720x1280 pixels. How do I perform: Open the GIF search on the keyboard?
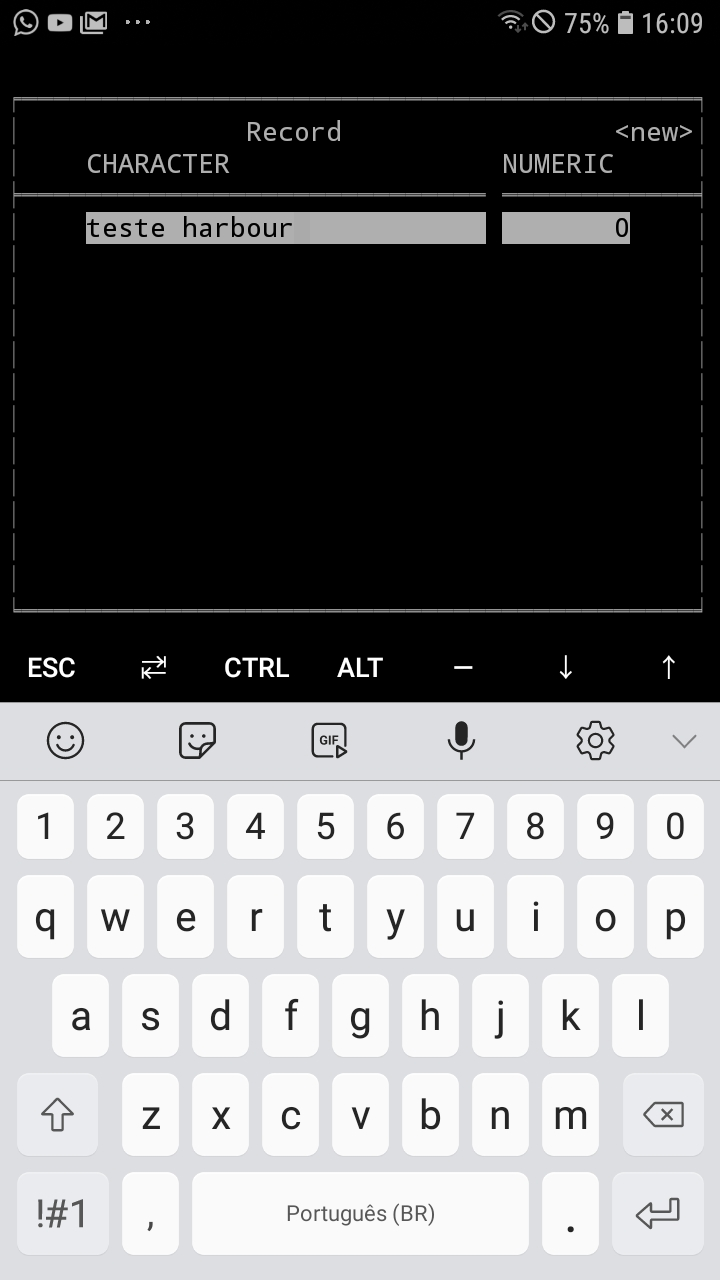[329, 741]
